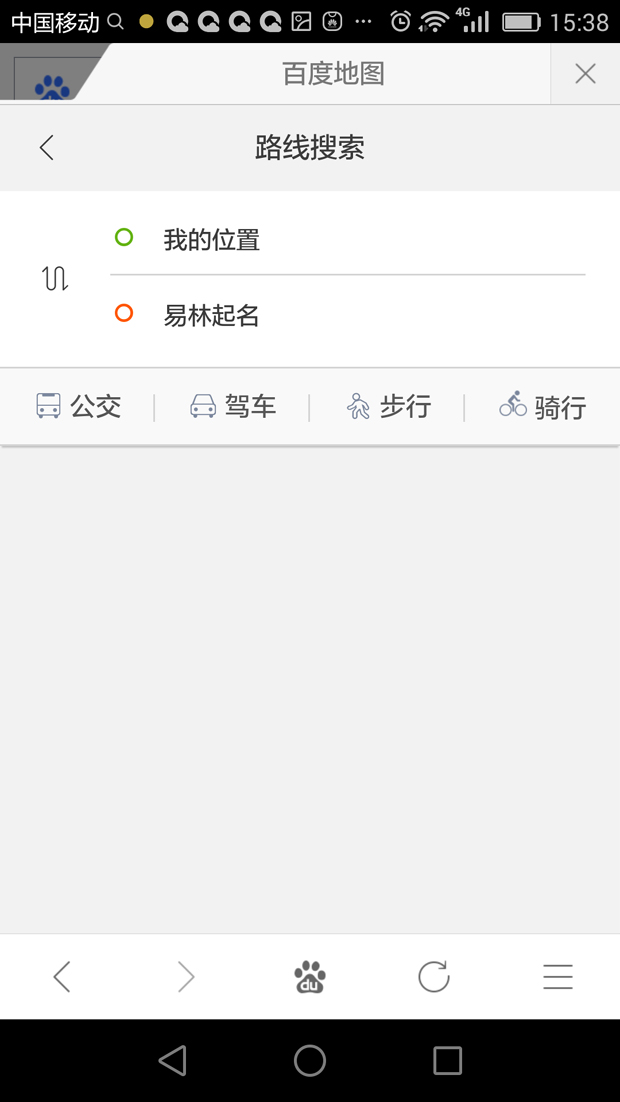Tap the Android home button
Viewport: 620px width, 1102px height.
[310, 1060]
